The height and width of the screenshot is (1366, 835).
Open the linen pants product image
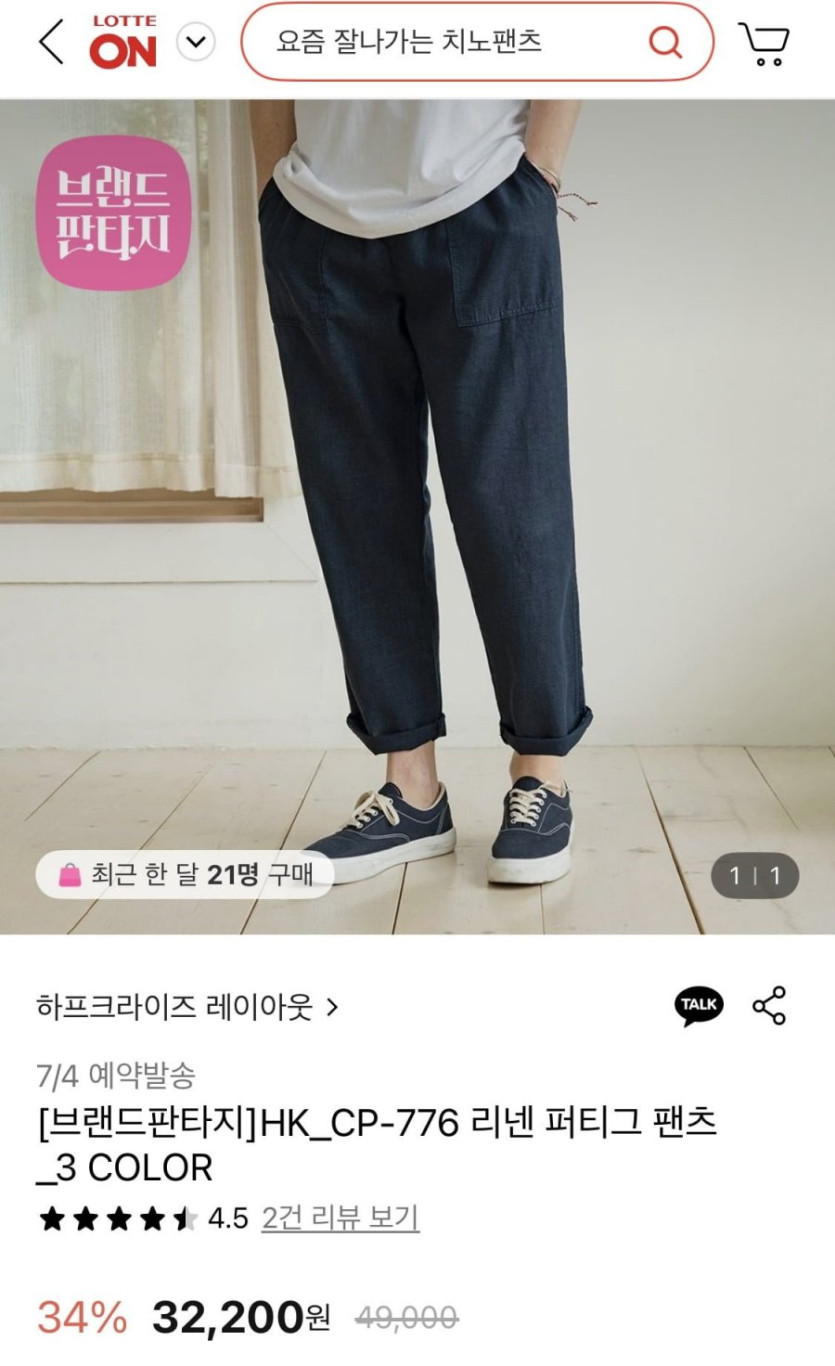tap(417, 517)
